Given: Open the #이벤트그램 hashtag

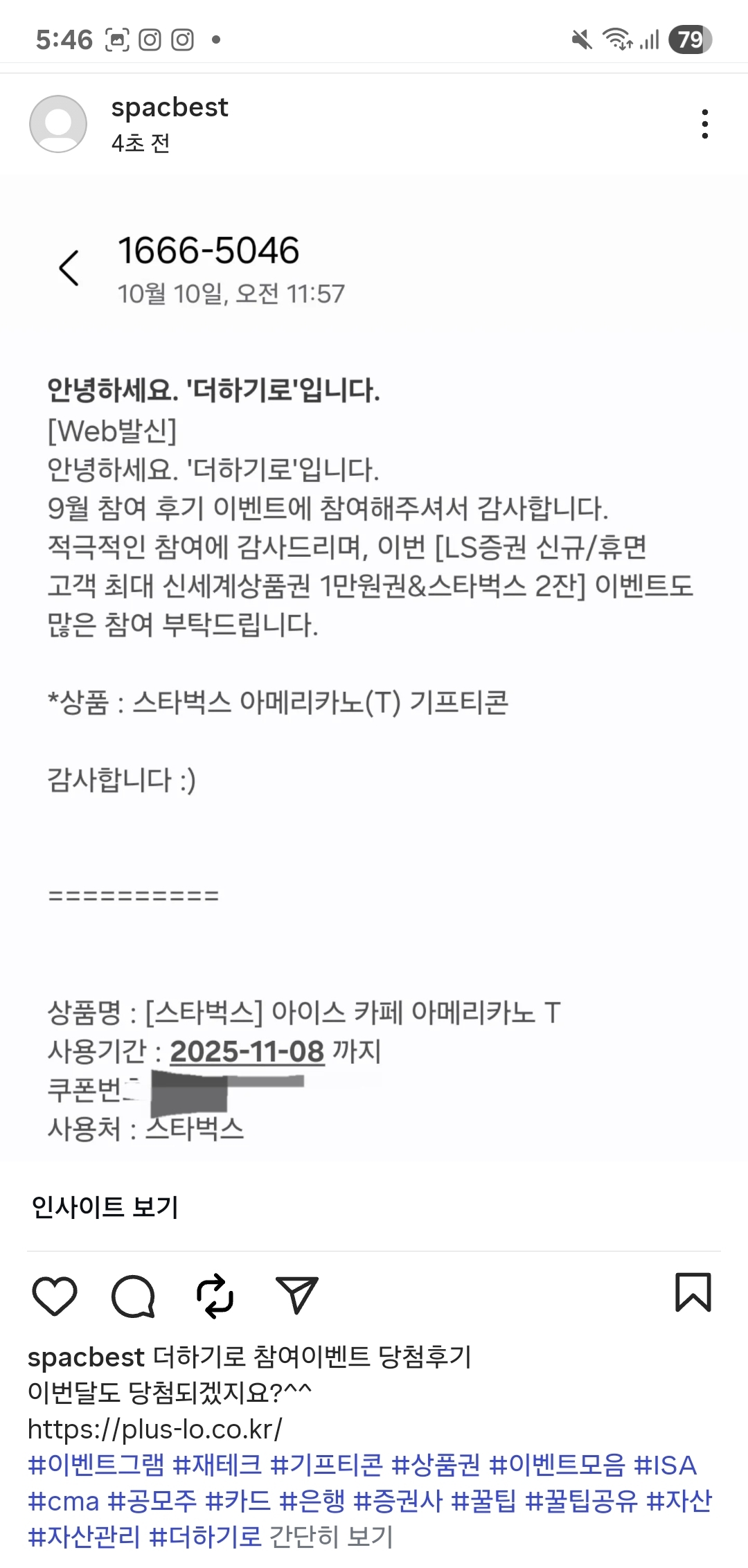Looking at the screenshot, I should [96, 1465].
